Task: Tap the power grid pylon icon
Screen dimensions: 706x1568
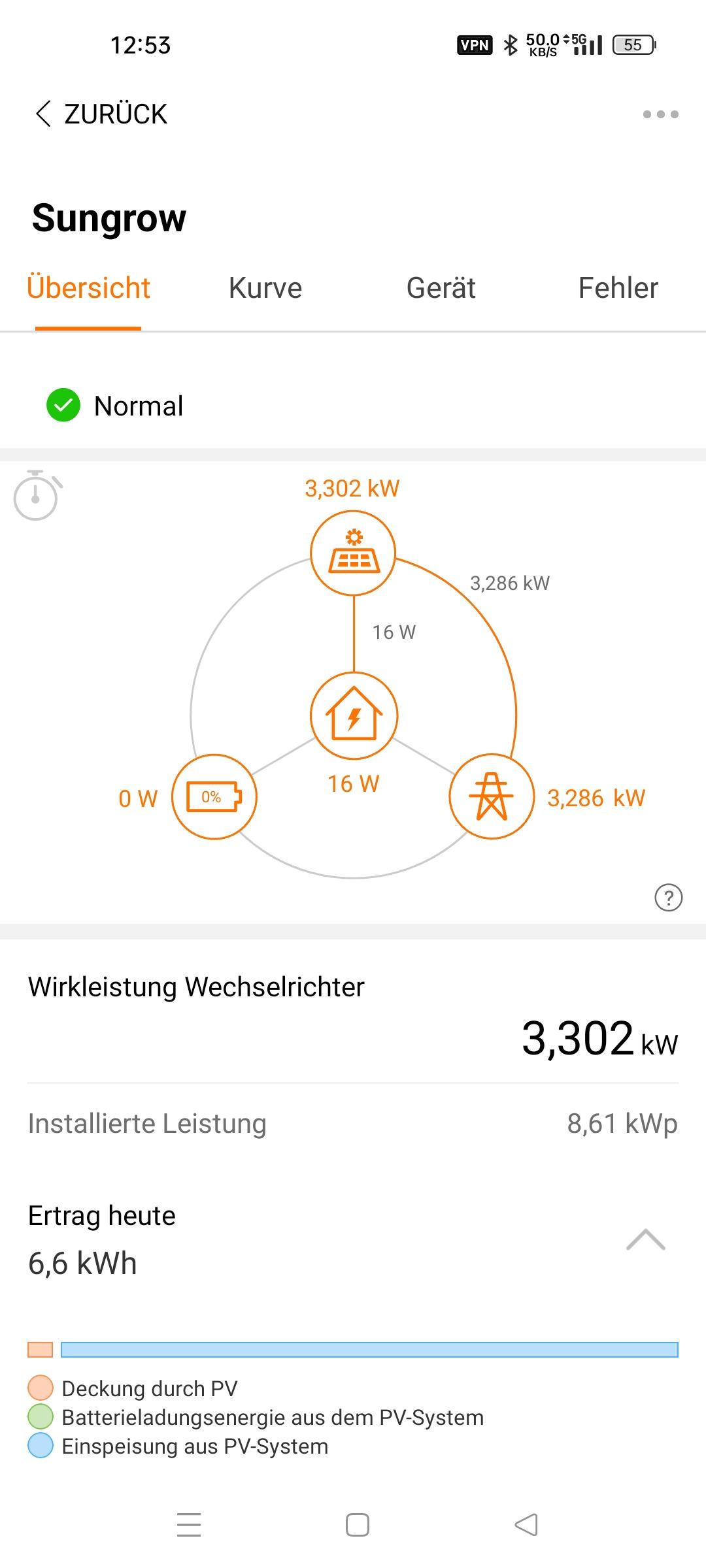Action: click(x=492, y=796)
